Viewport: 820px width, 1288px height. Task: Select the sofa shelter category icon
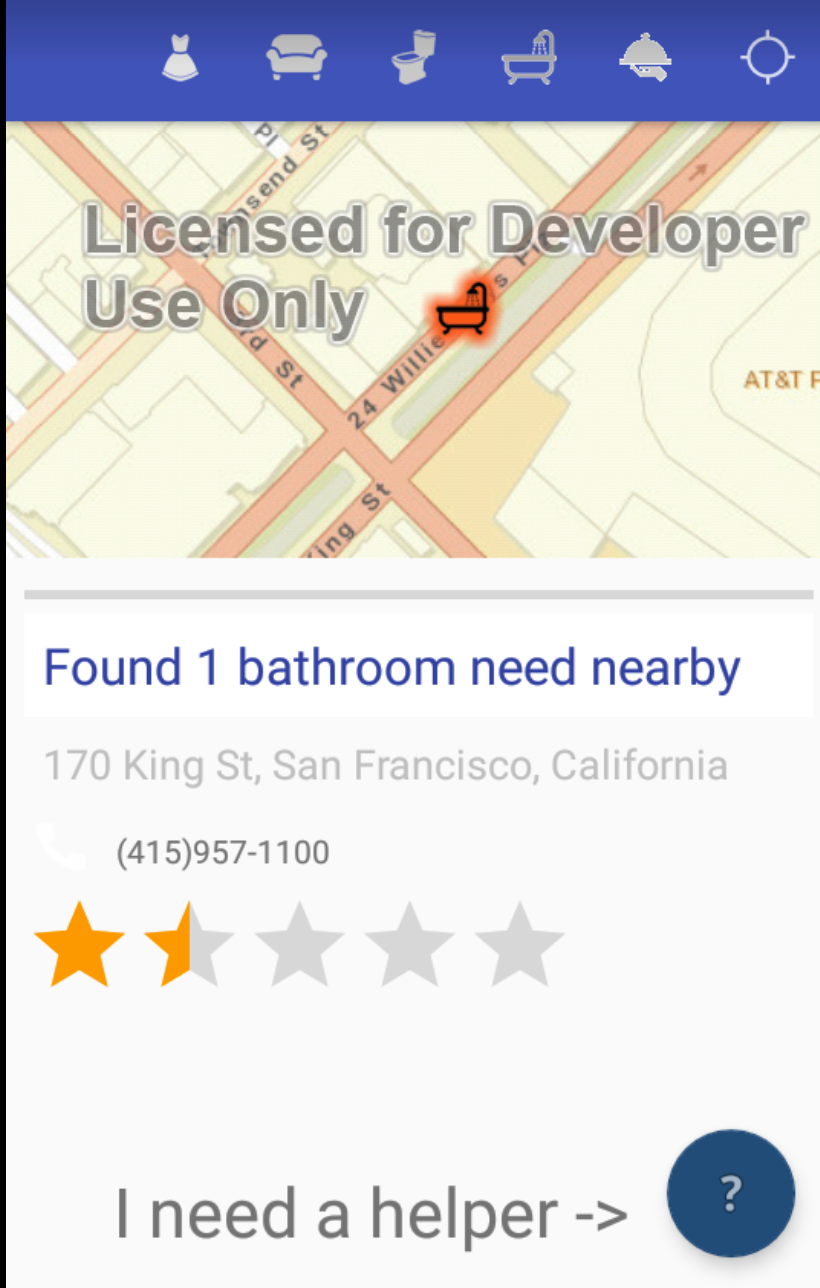296,58
